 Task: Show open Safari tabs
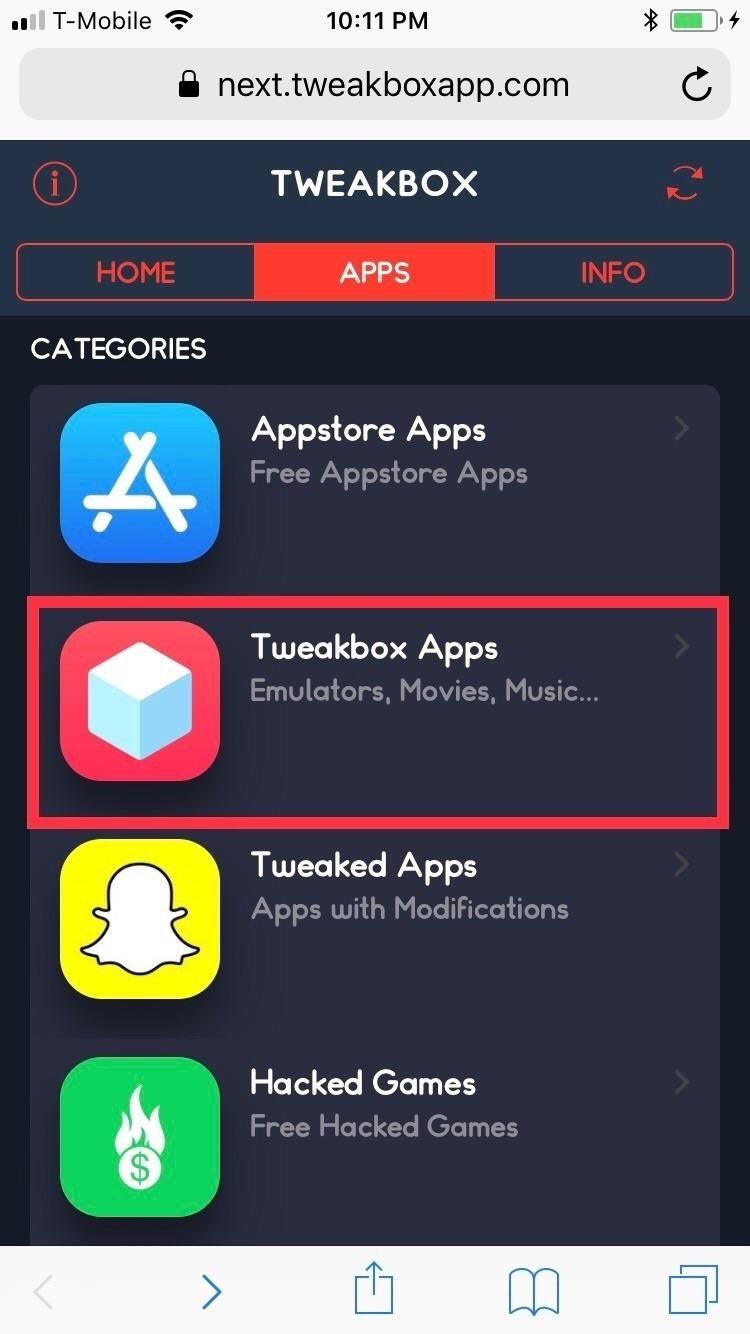coord(693,1290)
